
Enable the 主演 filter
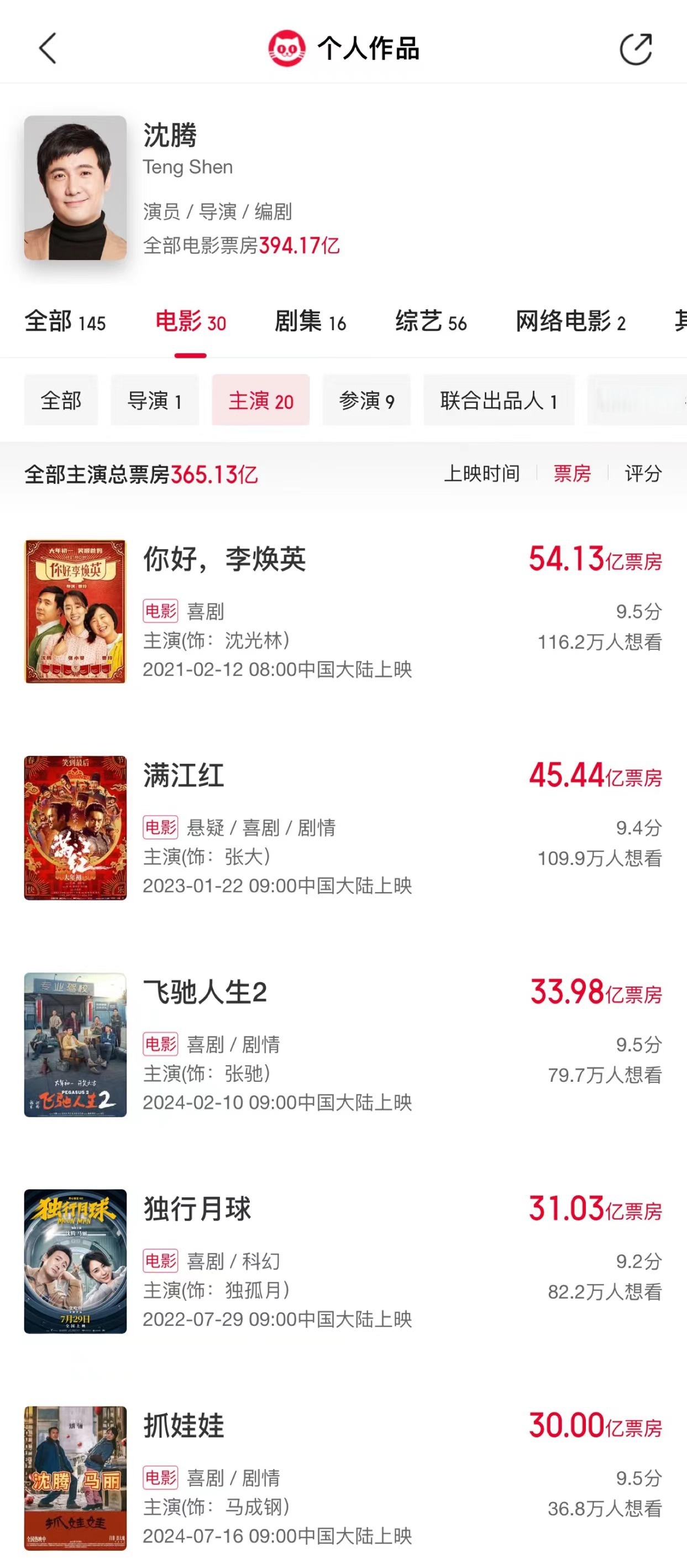click(260, 400)
